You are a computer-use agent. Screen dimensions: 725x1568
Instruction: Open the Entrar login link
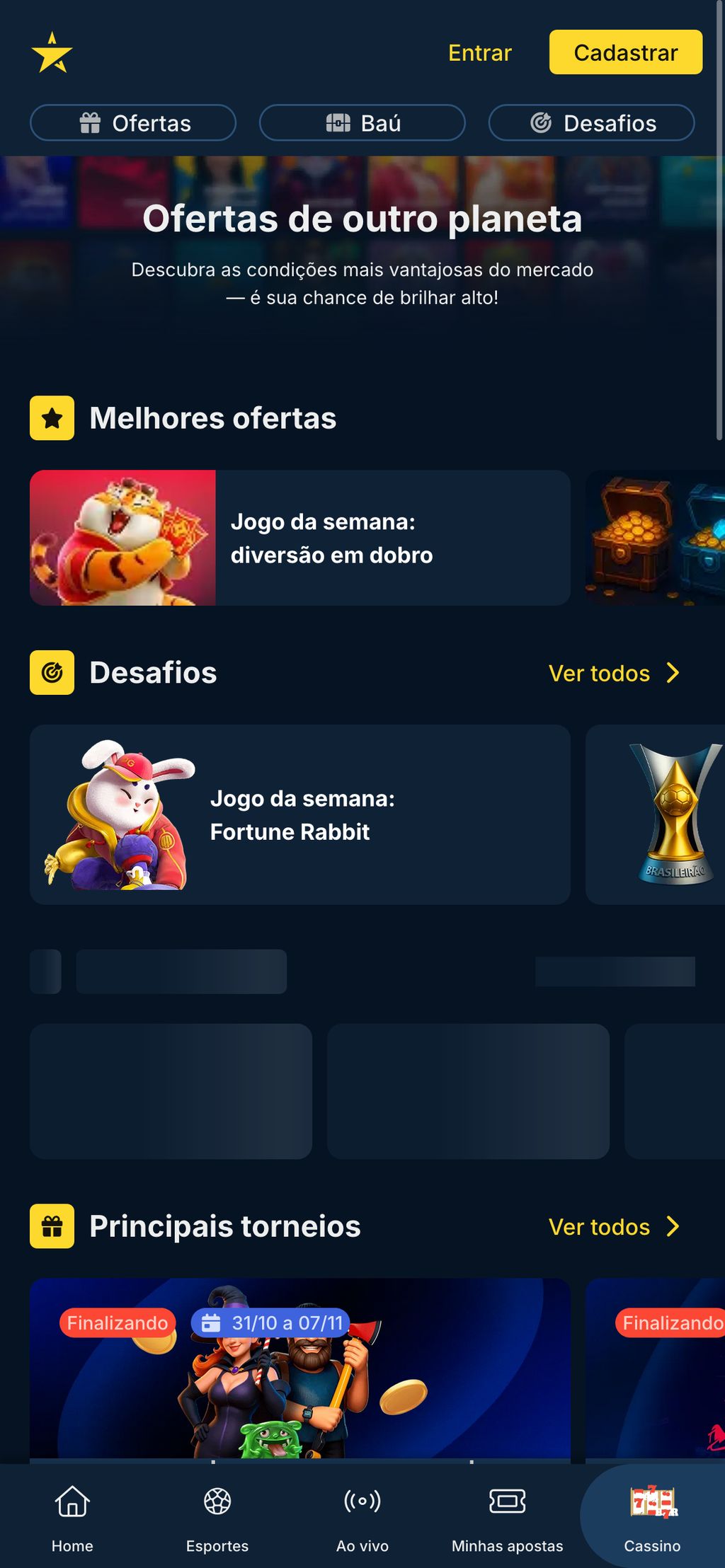479,52
